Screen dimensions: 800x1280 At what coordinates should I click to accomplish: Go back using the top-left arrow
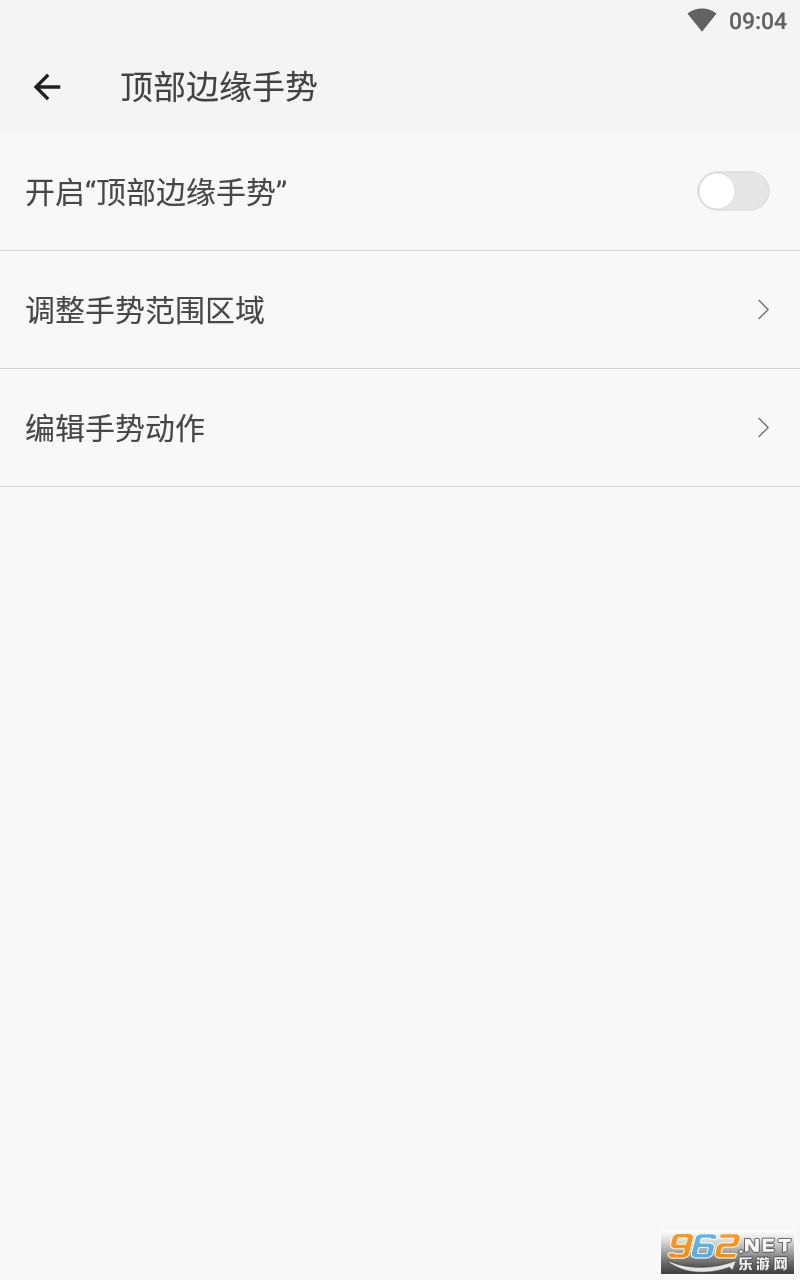47,88
